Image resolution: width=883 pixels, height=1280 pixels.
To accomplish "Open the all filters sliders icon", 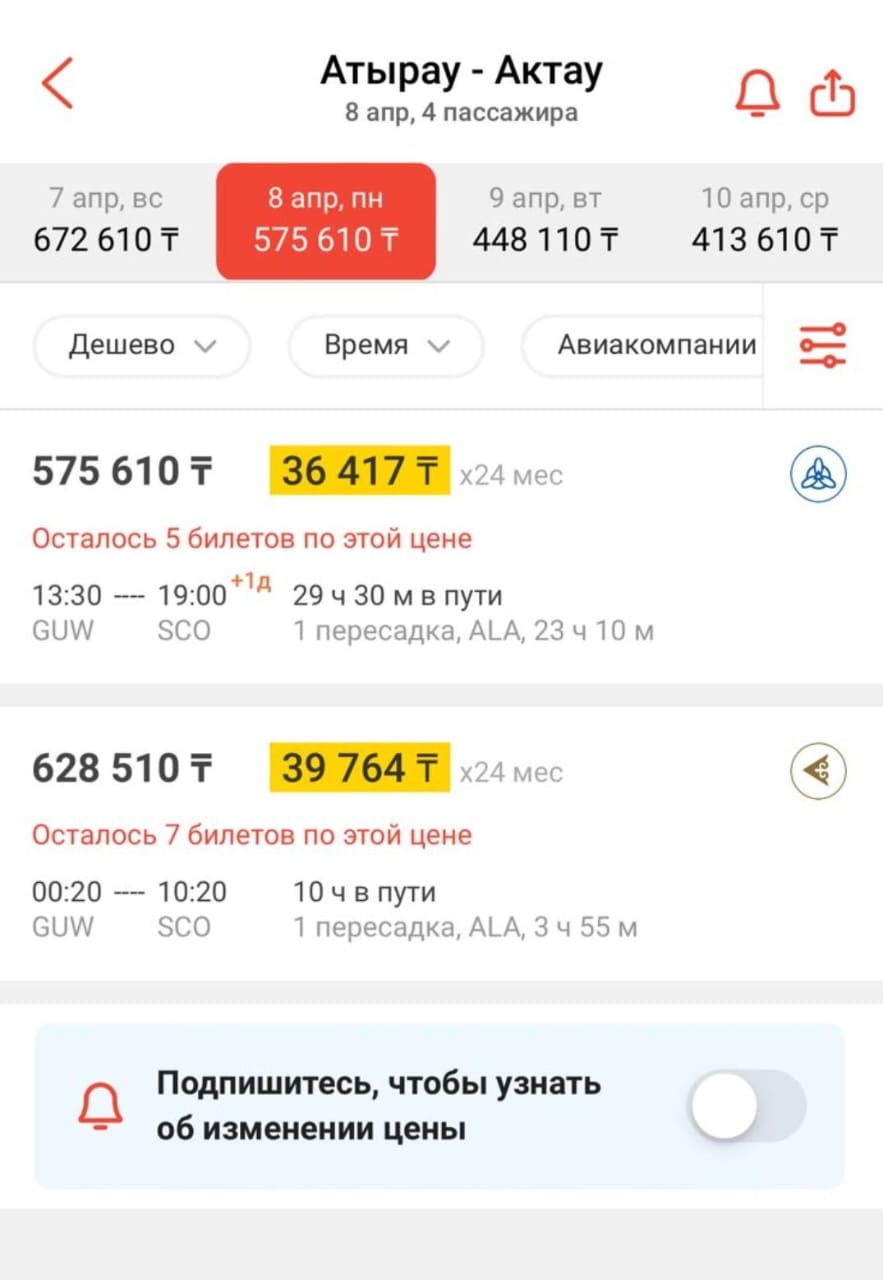I will (x=822, y=346).
